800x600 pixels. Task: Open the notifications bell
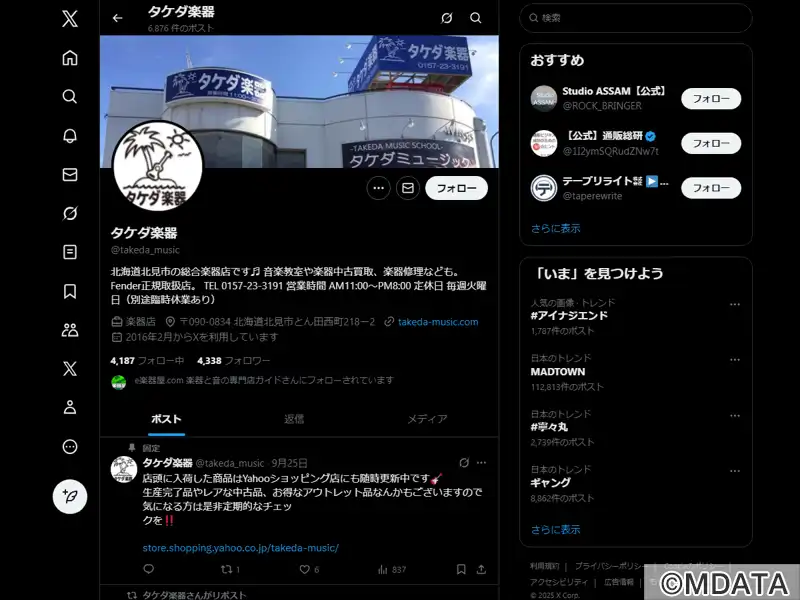tap(70, 136)
